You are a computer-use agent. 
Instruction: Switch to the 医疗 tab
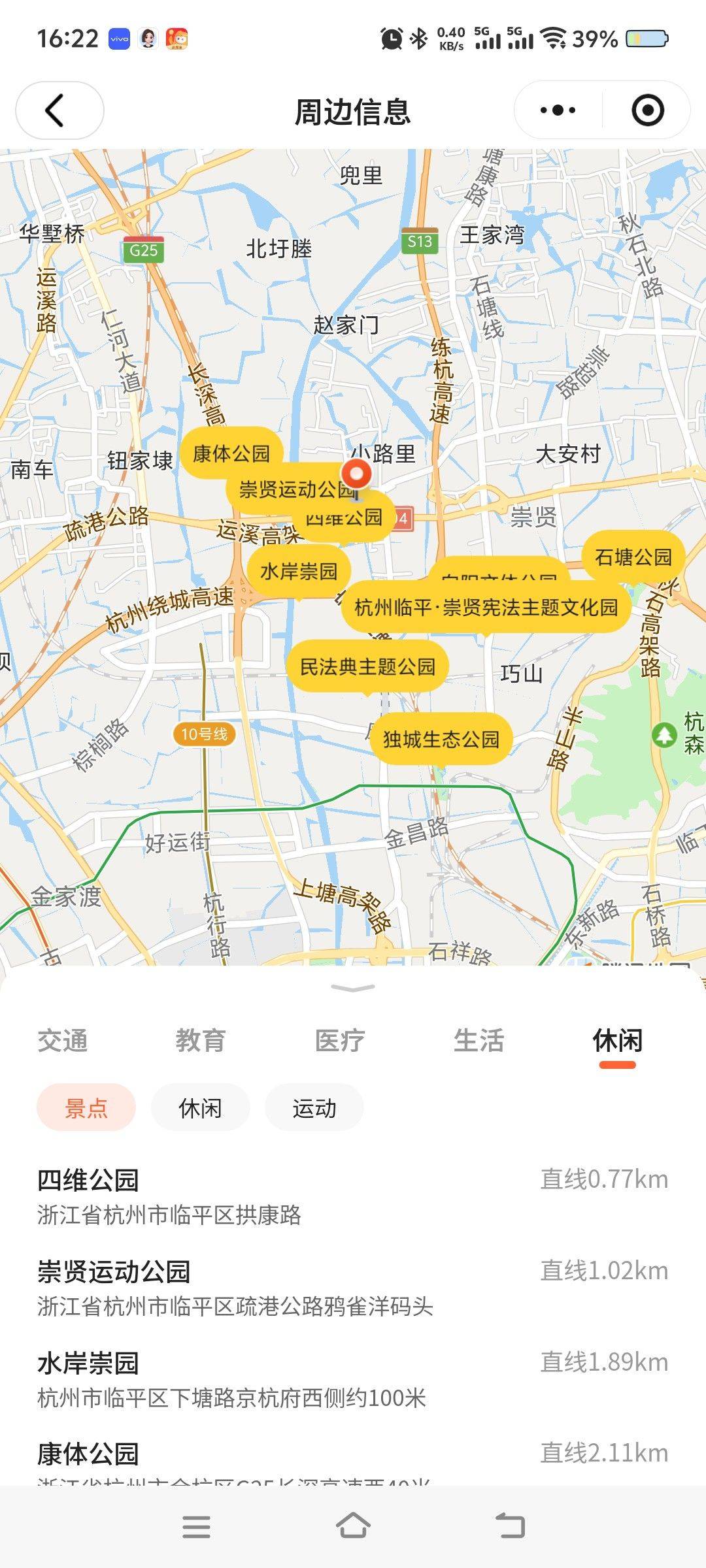[x=340, y=1041]
